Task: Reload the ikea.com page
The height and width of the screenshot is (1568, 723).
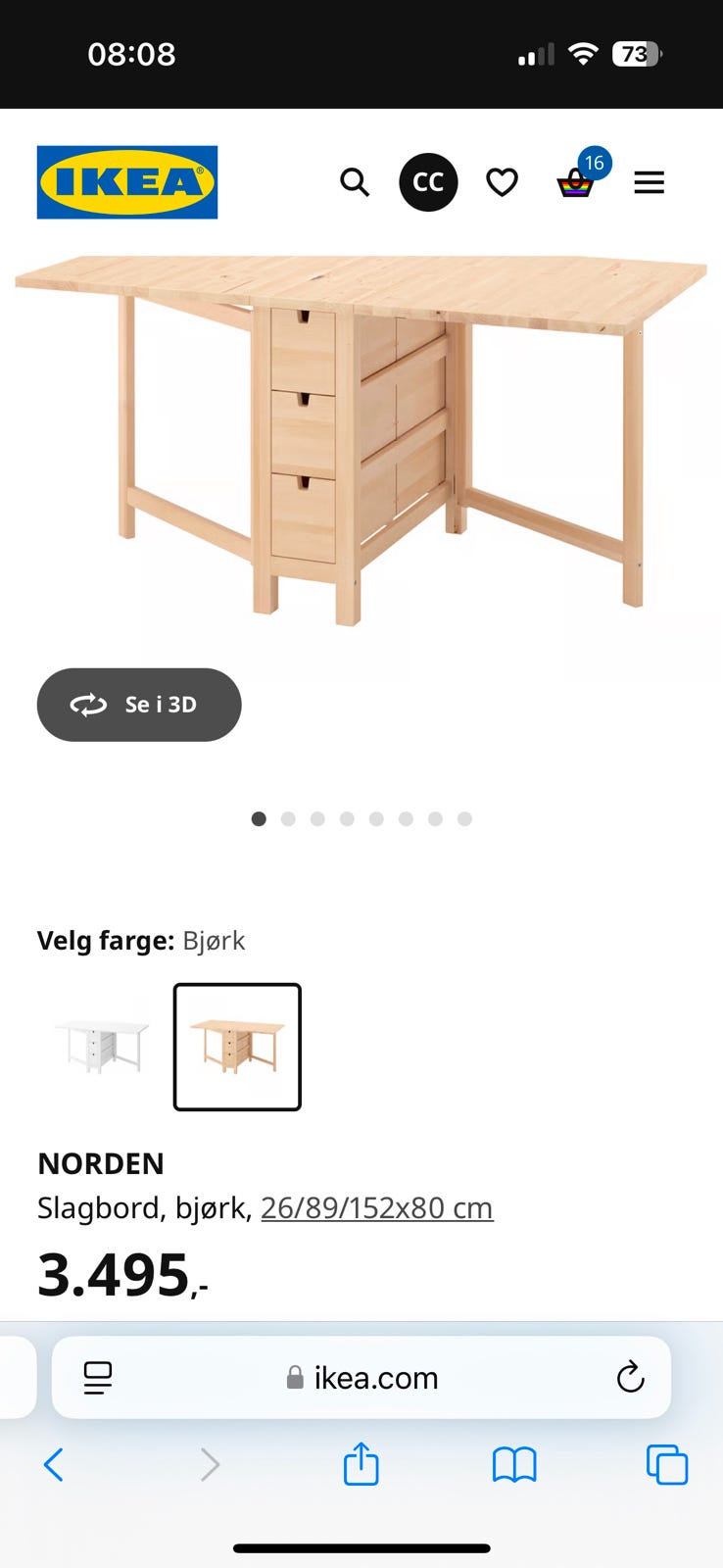Action: pos(630,1377)
